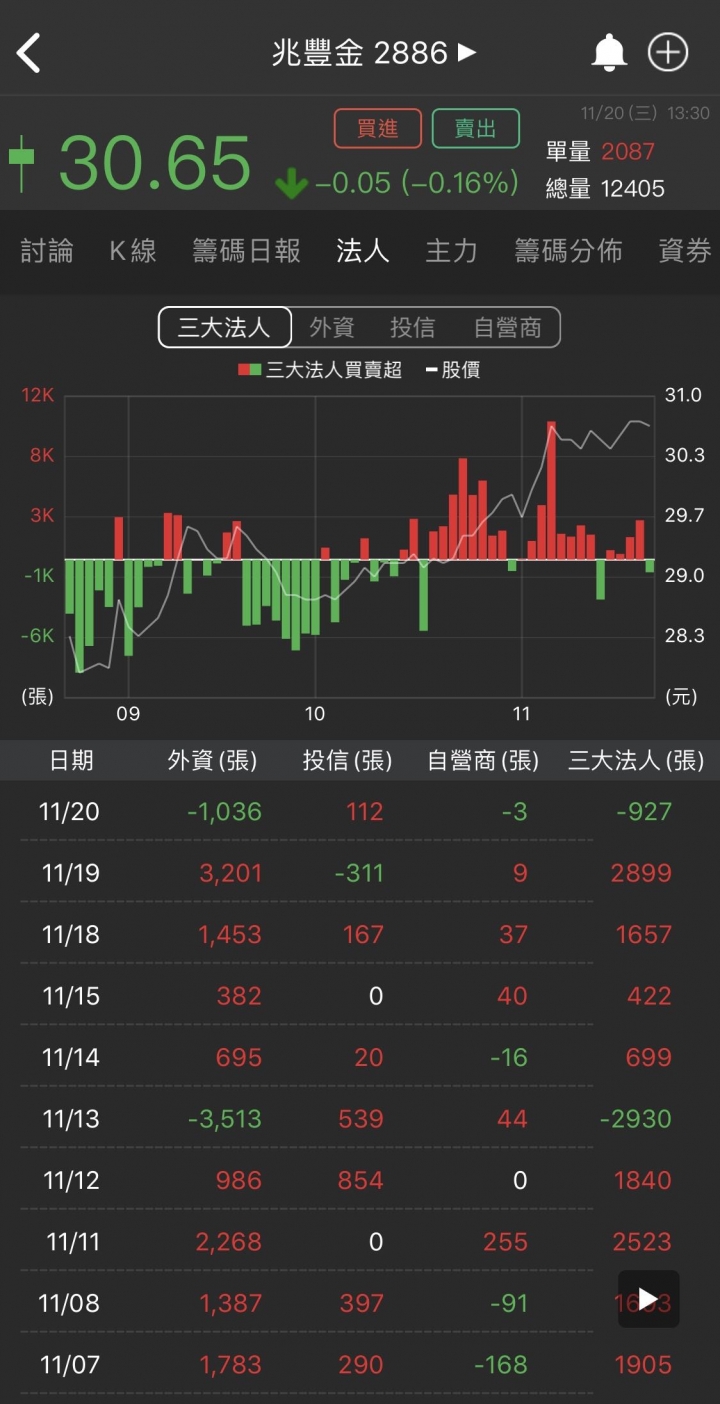Open the price alert bell

point(609,53)
